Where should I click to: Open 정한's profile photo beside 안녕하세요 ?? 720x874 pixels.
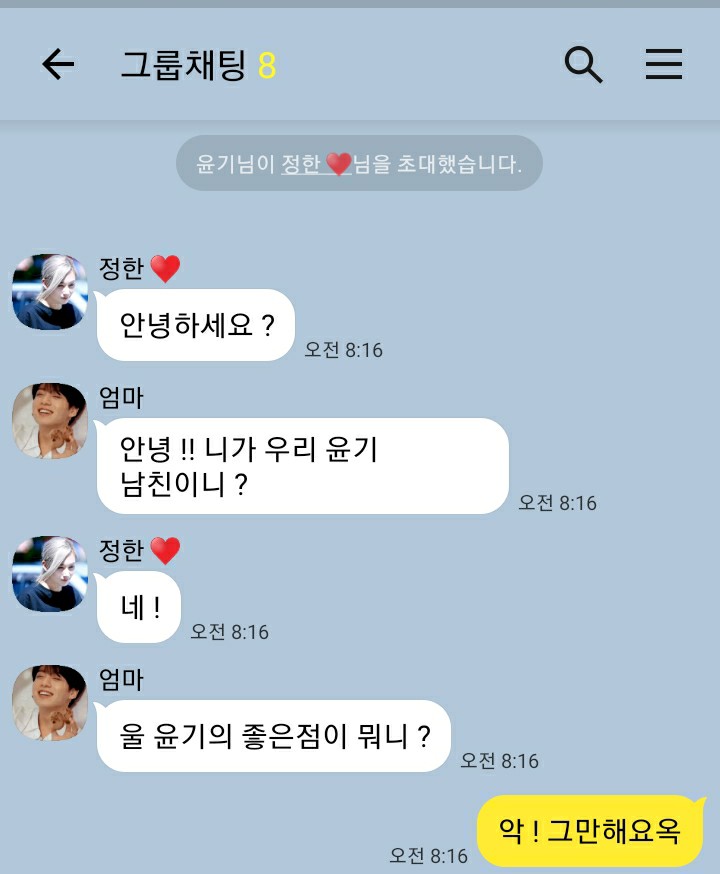coord(50,292)
